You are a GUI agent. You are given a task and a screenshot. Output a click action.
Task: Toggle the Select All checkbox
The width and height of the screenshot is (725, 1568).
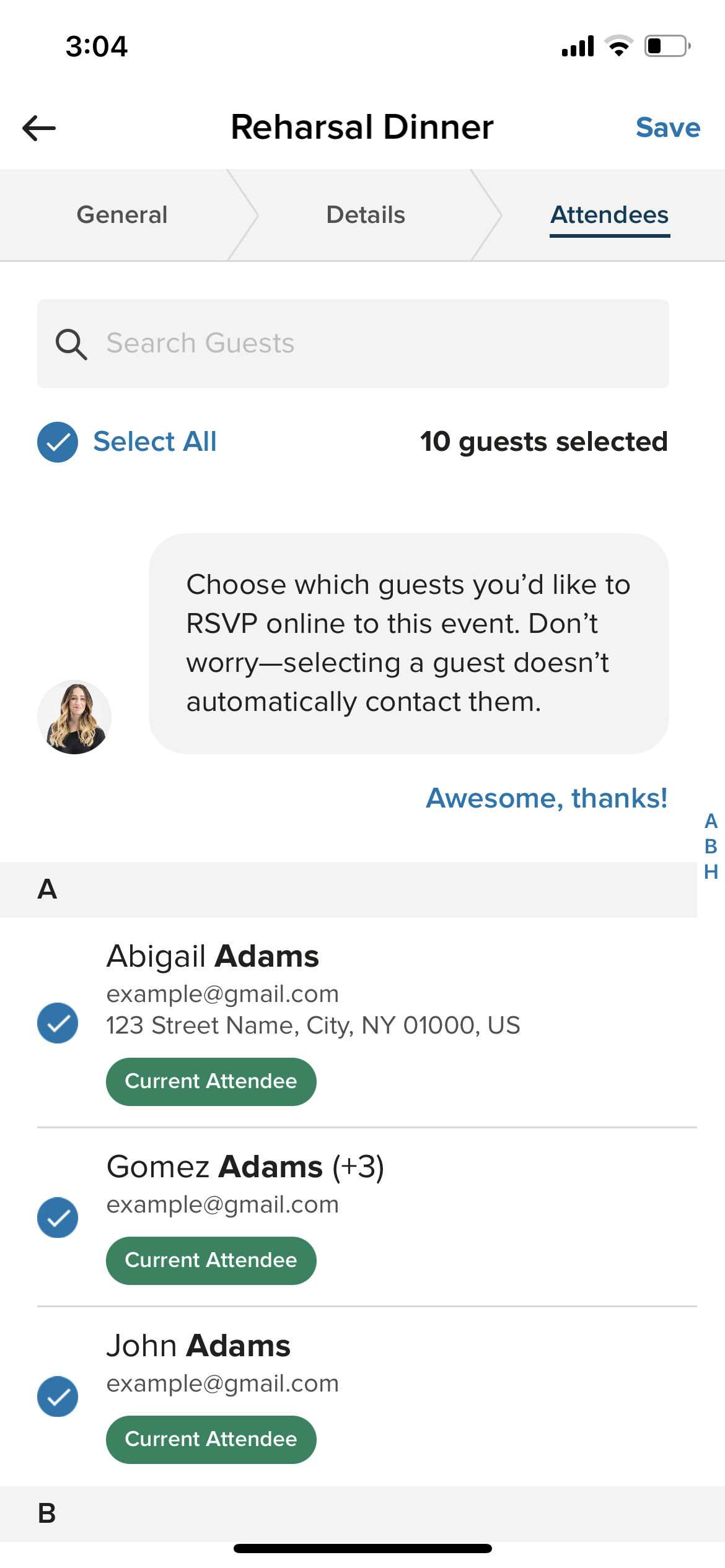[58, 442]
